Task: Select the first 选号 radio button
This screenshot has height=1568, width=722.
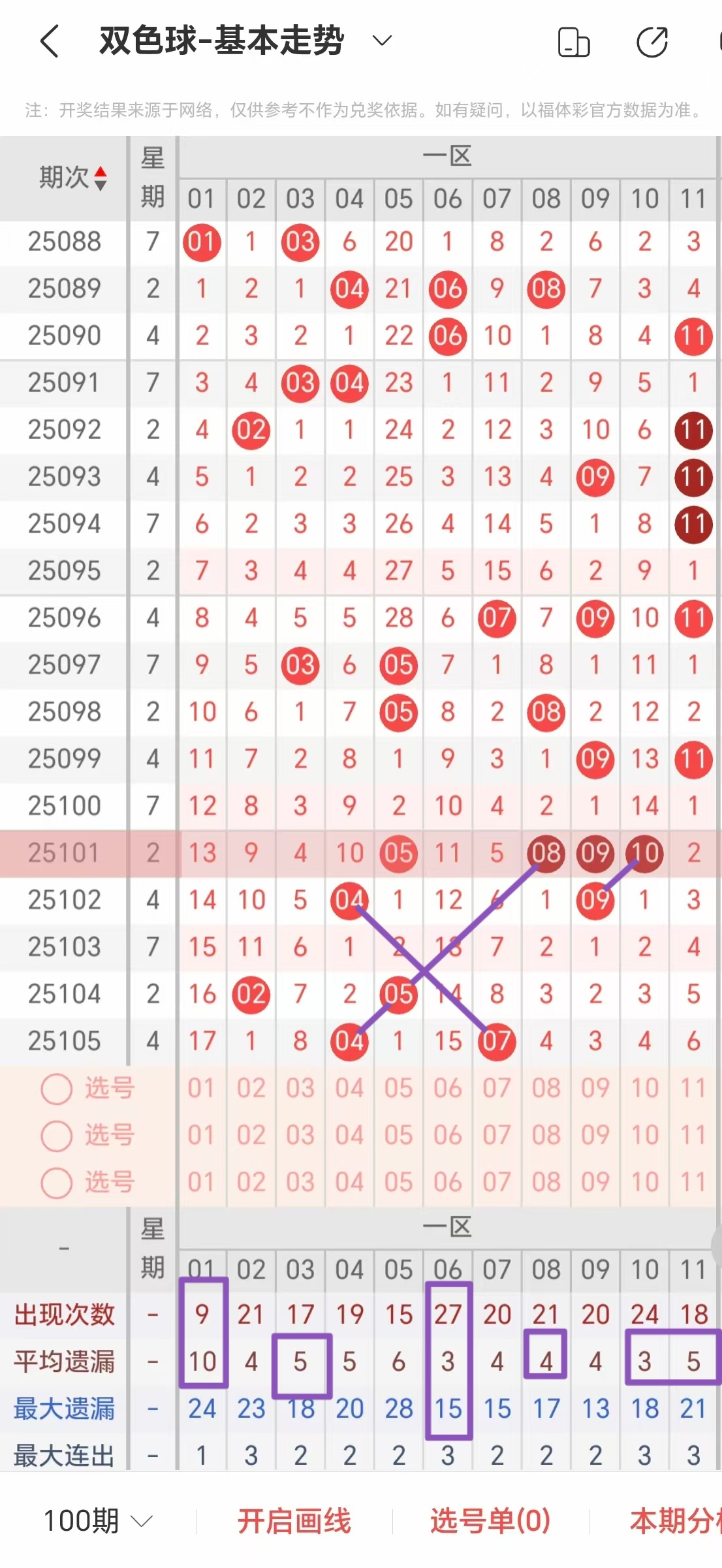Action: [x=57, y=1089]
